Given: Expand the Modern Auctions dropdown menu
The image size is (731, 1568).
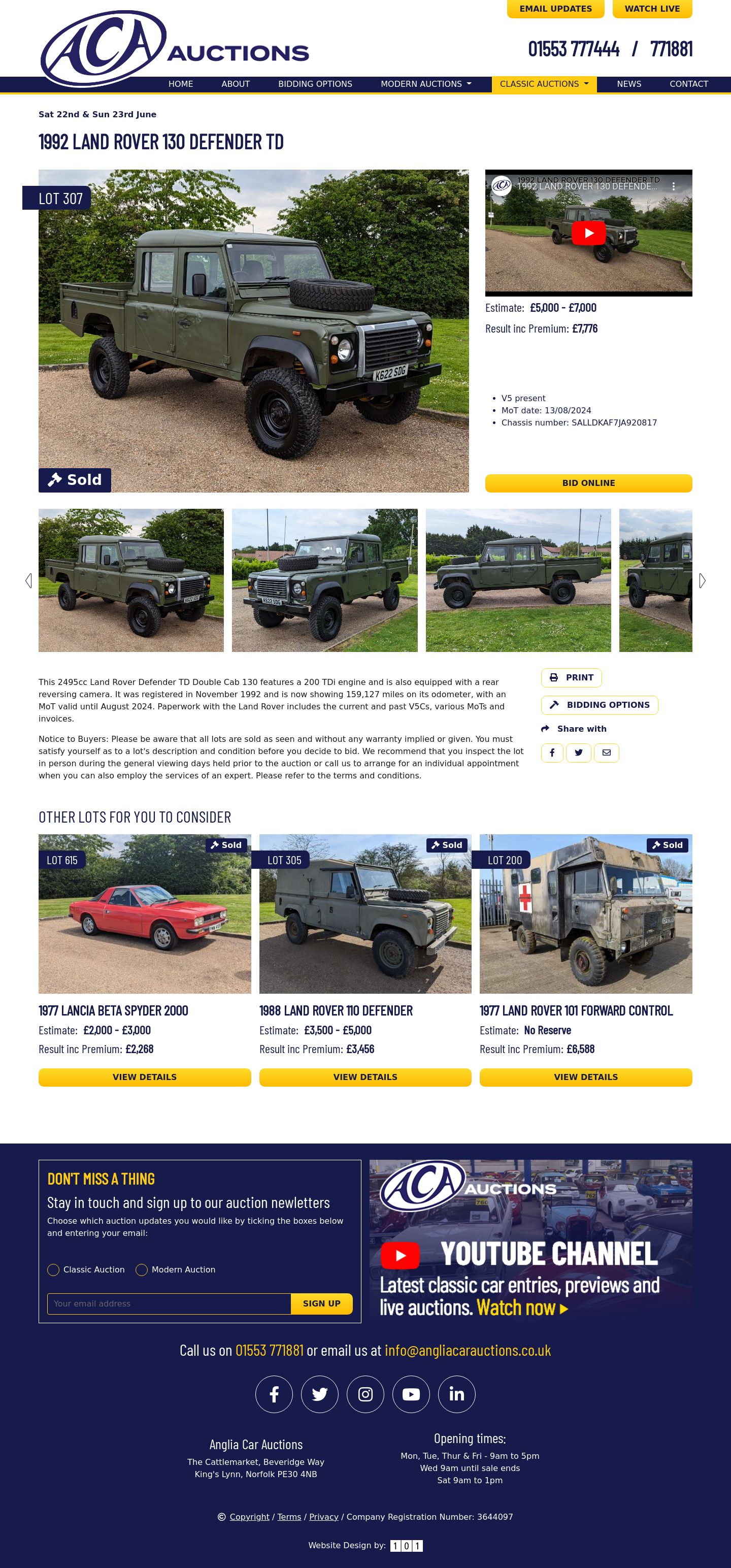Looking at the screenshot, I should (x=425, y=84).
